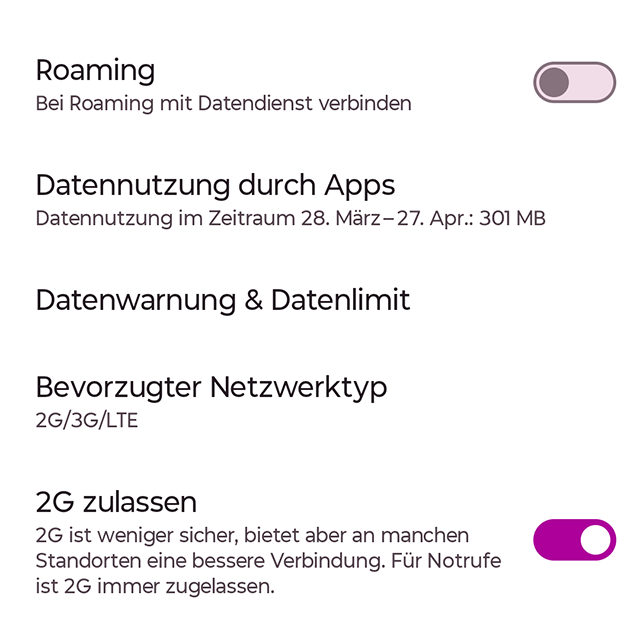Open Datenwarnung & Datenlimit settings
The height and width of the screenshot is (640, 640).
[223, 301]
